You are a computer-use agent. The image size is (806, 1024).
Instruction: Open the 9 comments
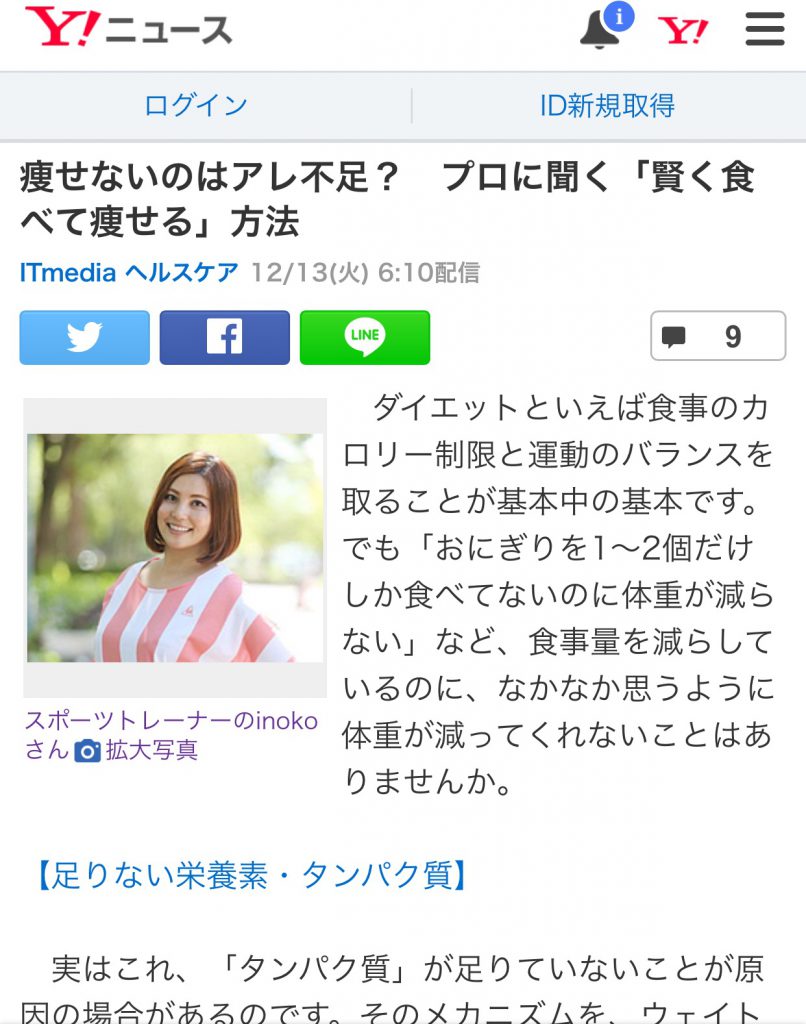(x=718, y=336)
